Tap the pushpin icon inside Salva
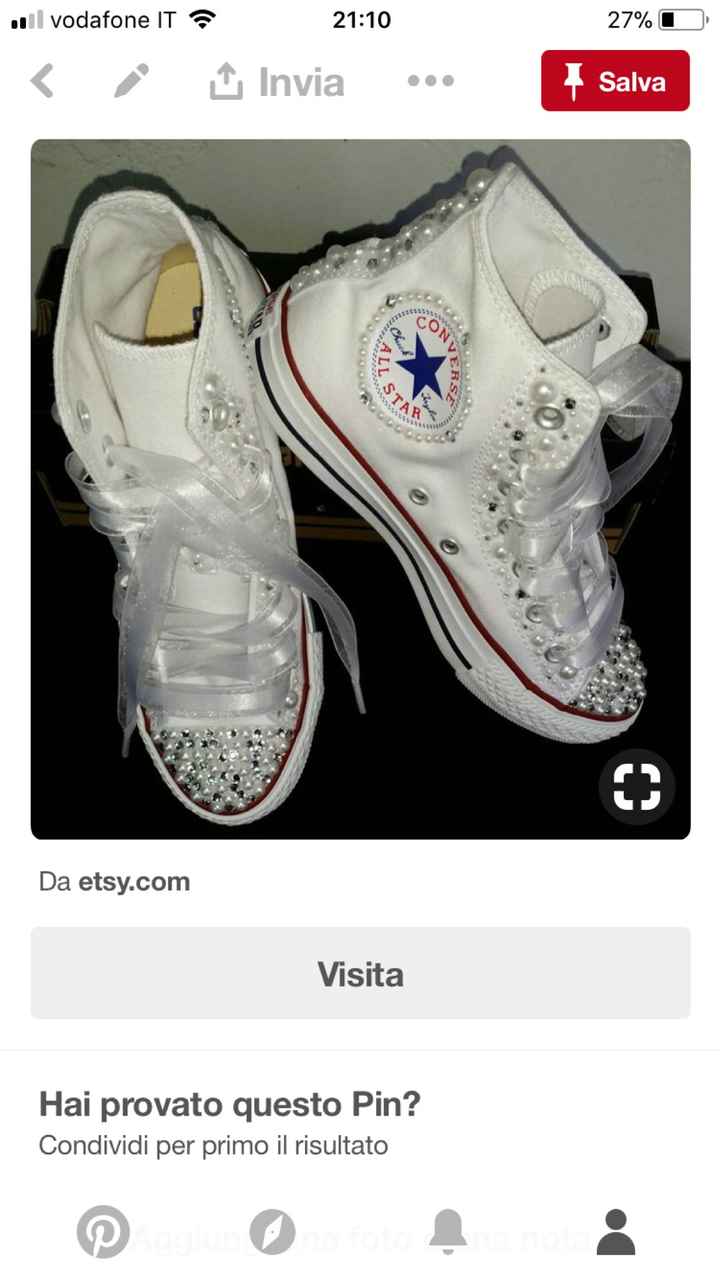The width and height of the screenshot is (720, 1280). [x=572, y=81]
